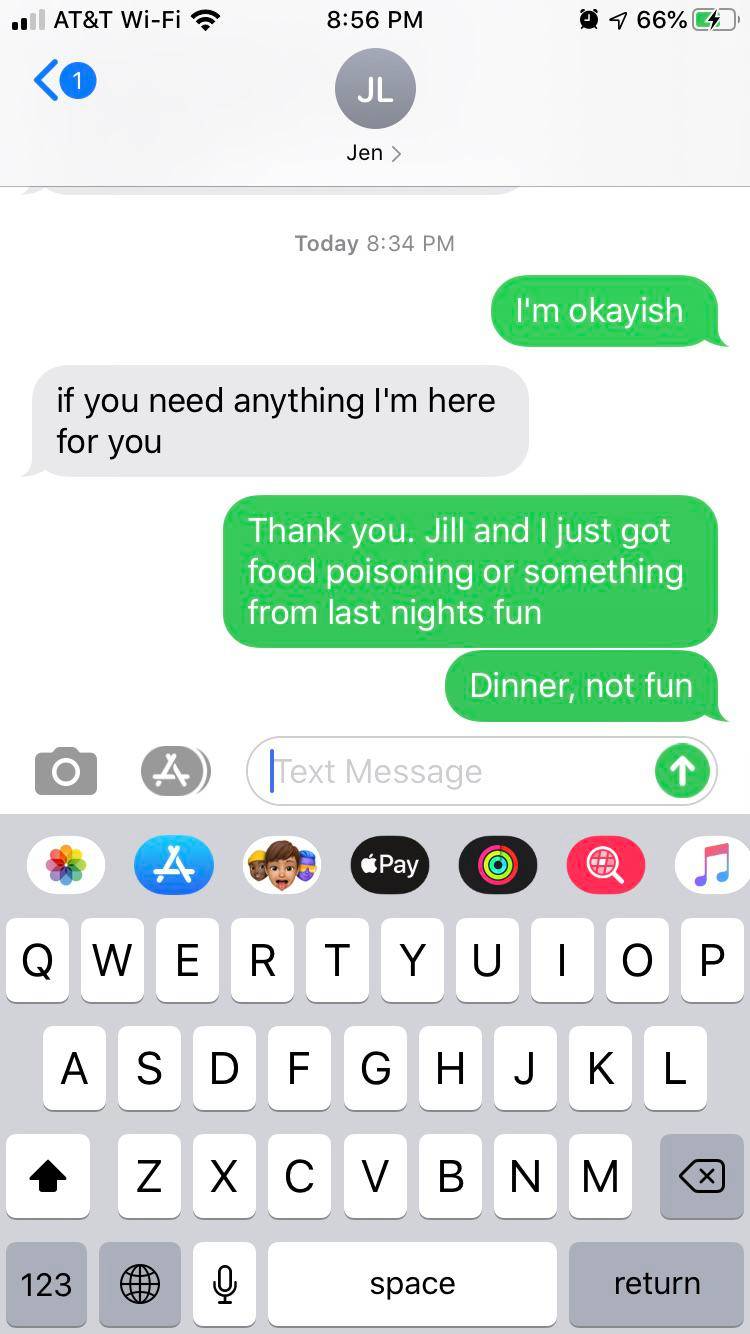Hit the backspace key
750x1334 pixels.
click(701, 1177)
